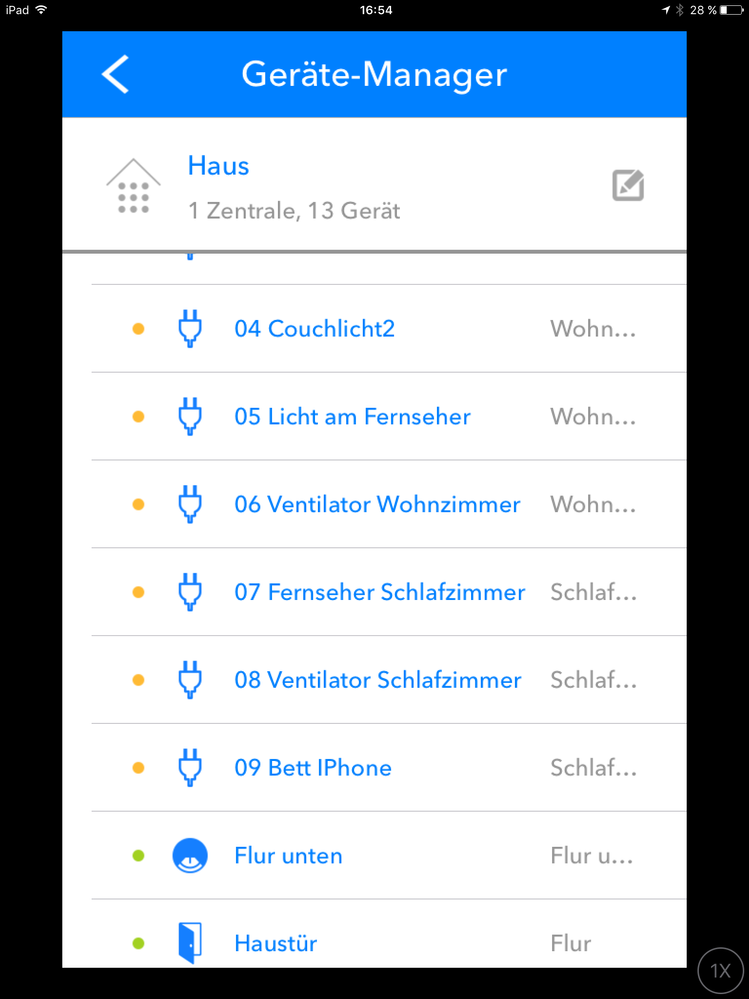
Task: Open the Flur unten motion sensor
Action: (x=288, y=857)
